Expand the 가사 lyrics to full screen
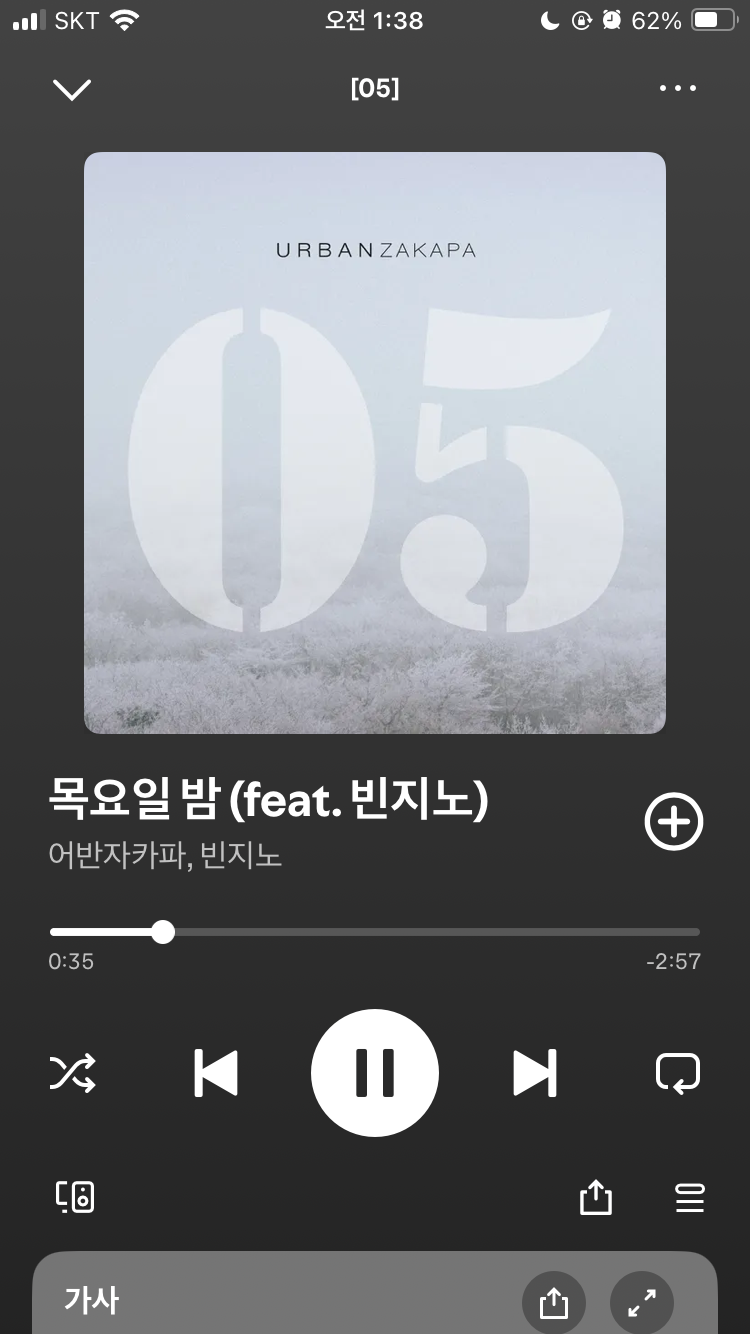 (641, 1302)
